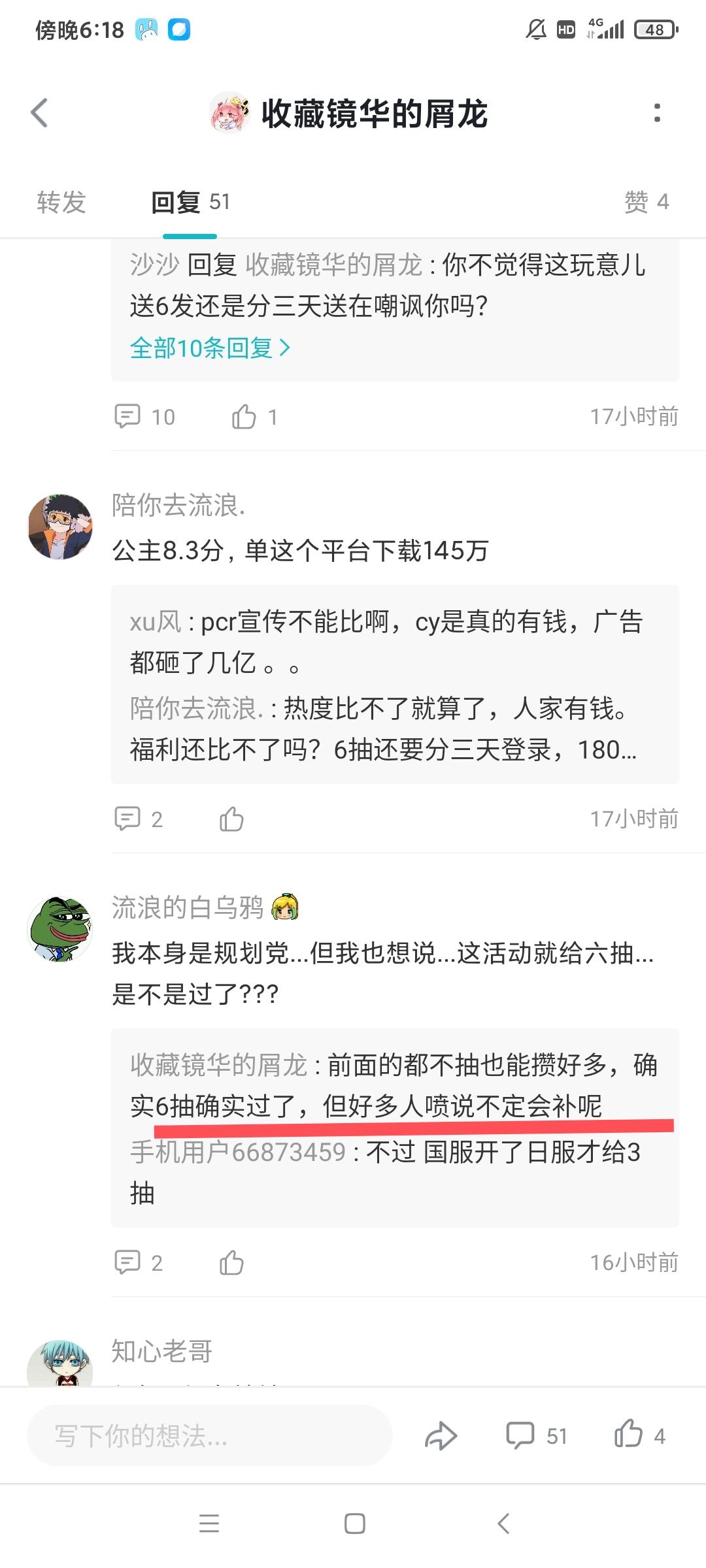The image size is (706, 1568).
Task: Go back using the top-left arrow
Action: click(40, 113)
